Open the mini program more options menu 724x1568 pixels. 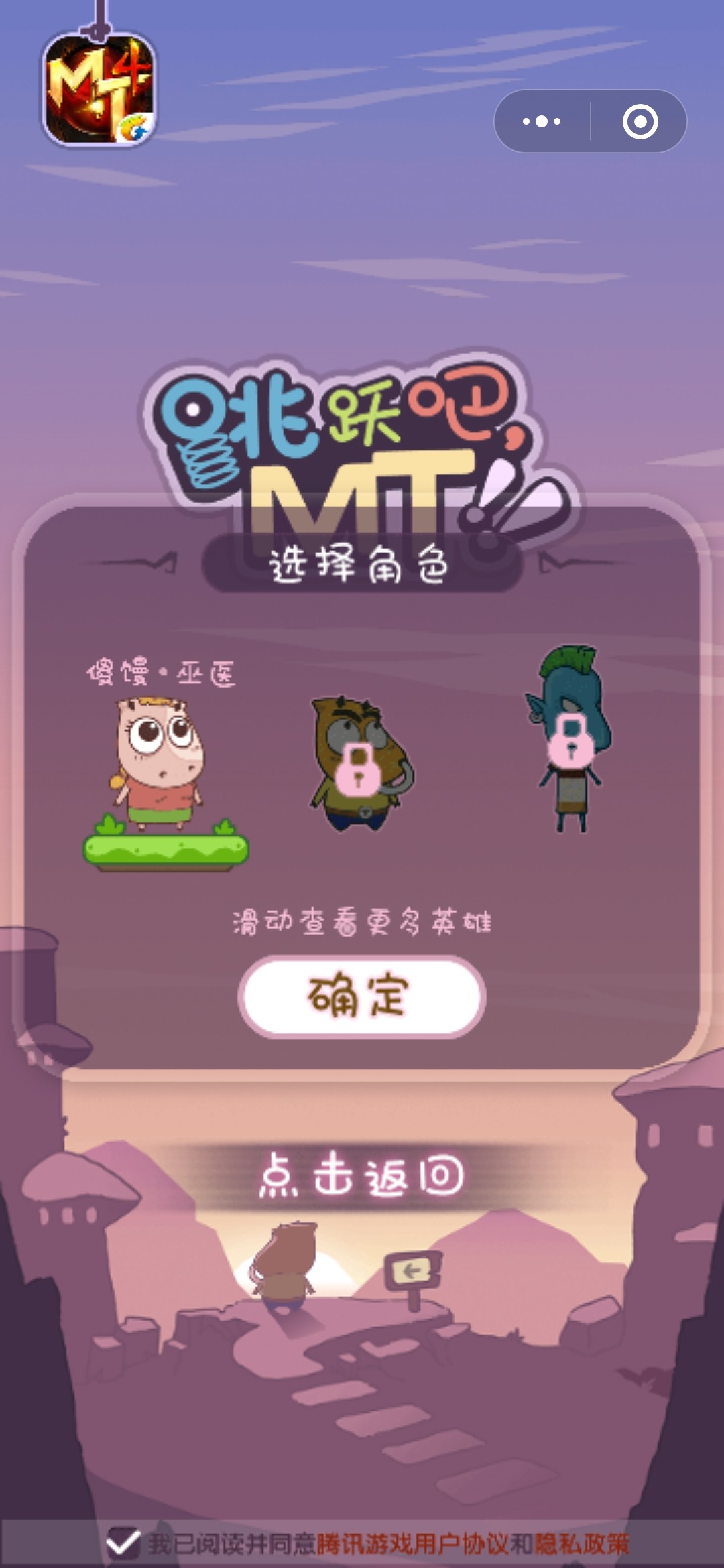pos(542,121)
